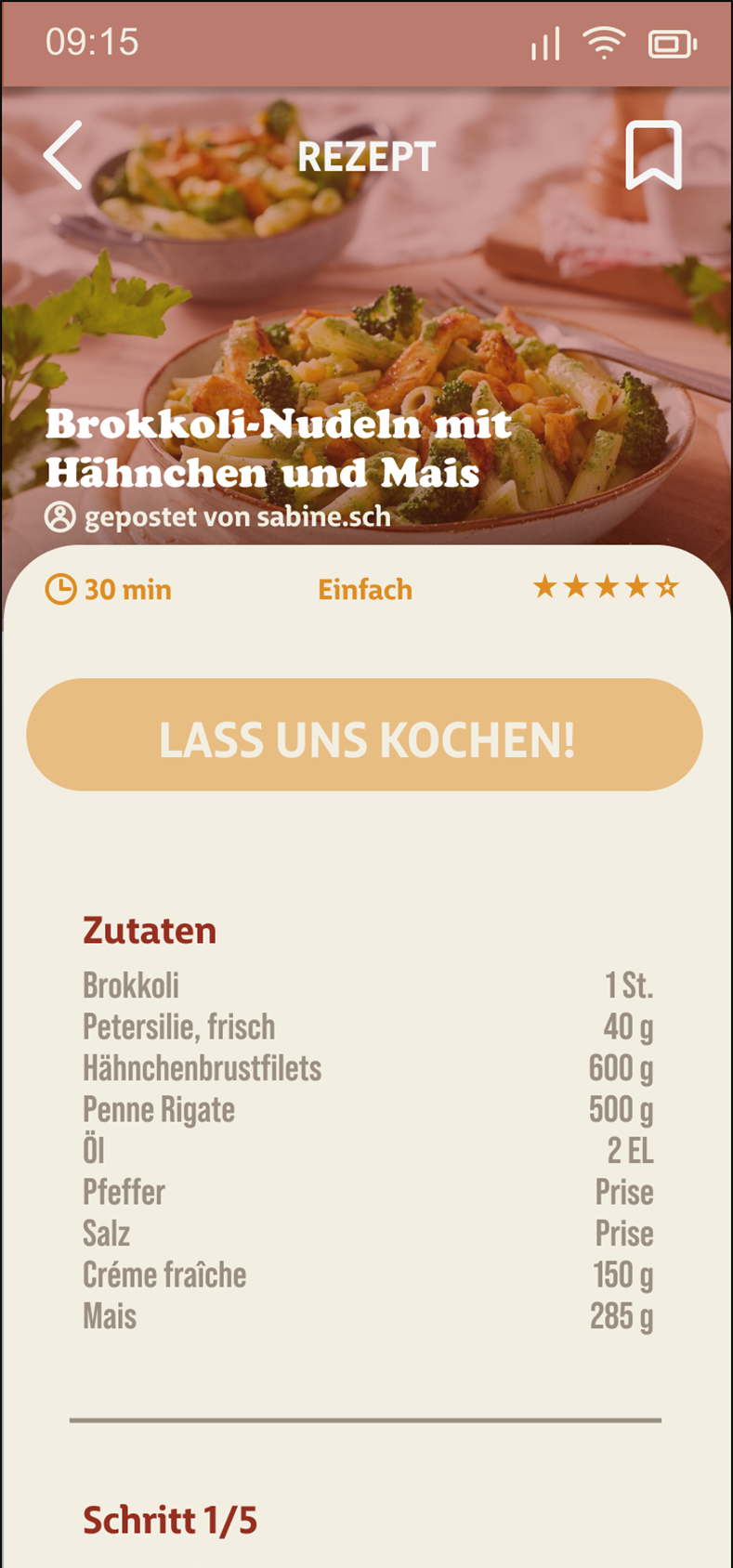Go back from the recipe page
This screenshot has height=1568, width=733.
coord(63,155)
